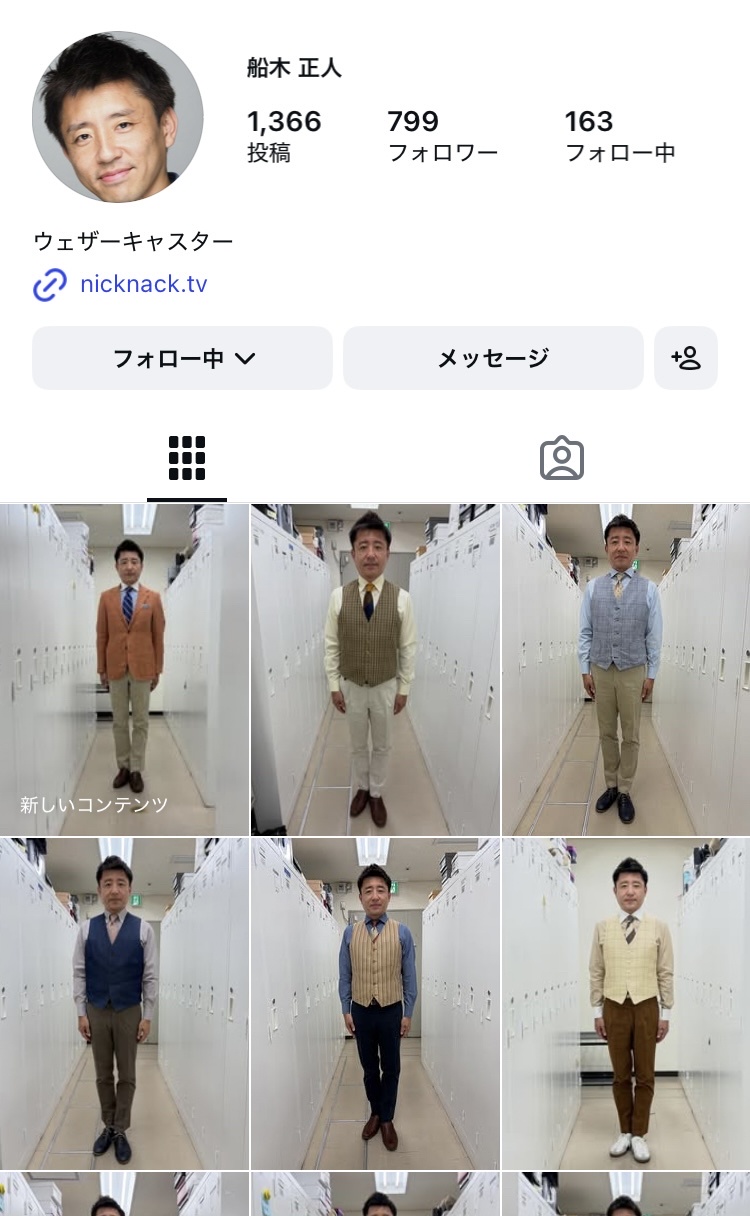Open the post with navy vest
The width and height of the screenshot is (750, 1216).
click(x=124, y=1003)
